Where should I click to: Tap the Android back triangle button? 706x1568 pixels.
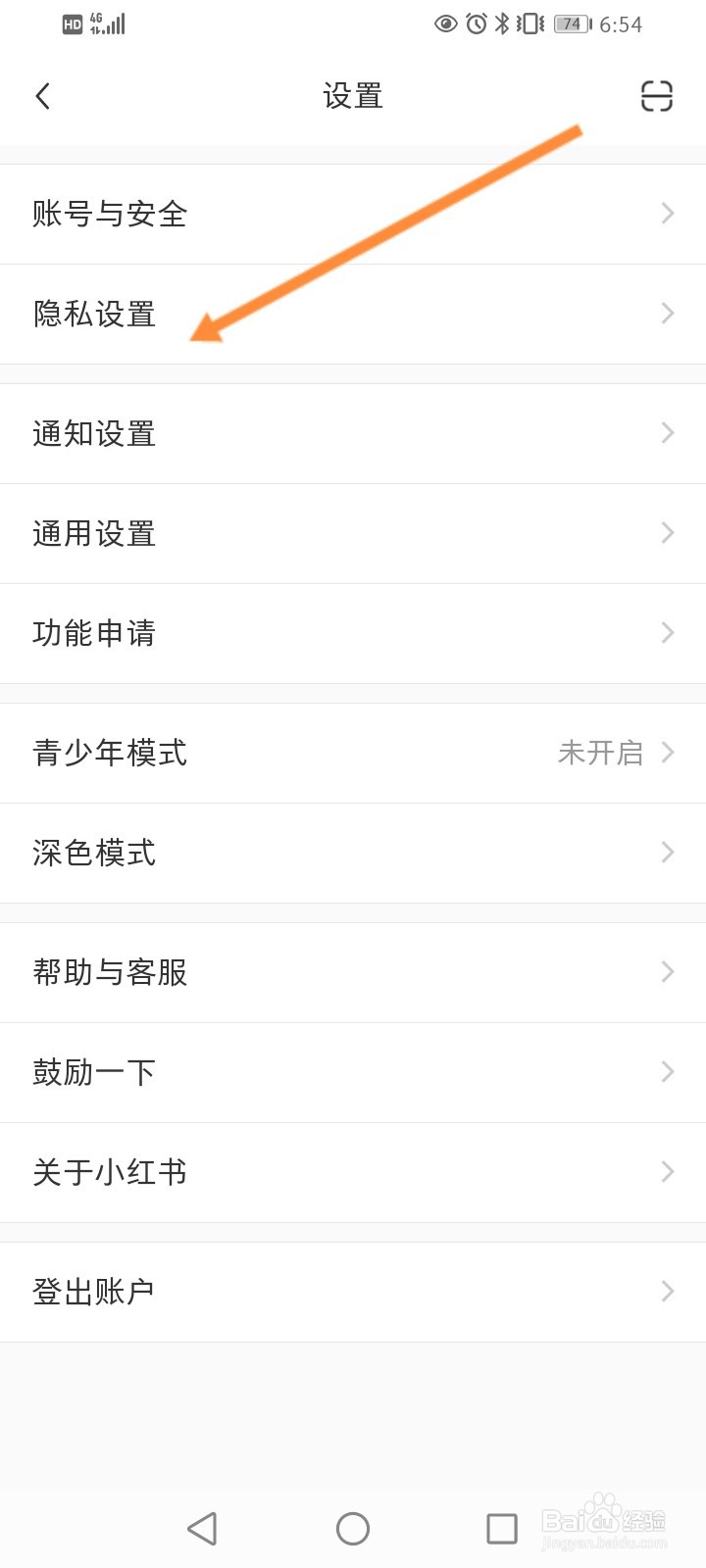pos(202,1528)
